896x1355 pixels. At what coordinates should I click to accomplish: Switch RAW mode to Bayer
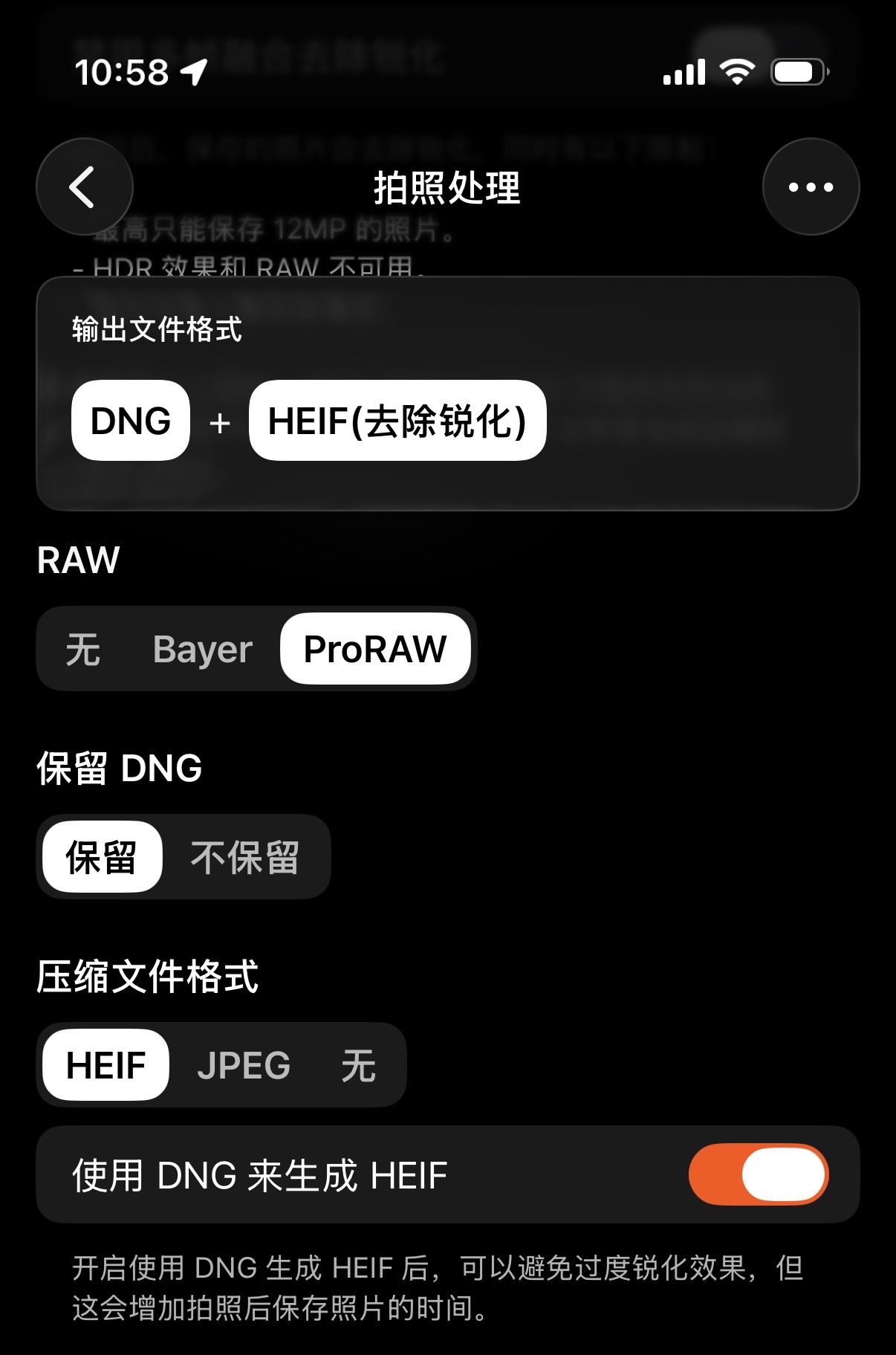pyautogui.click(x=202, y=649)
